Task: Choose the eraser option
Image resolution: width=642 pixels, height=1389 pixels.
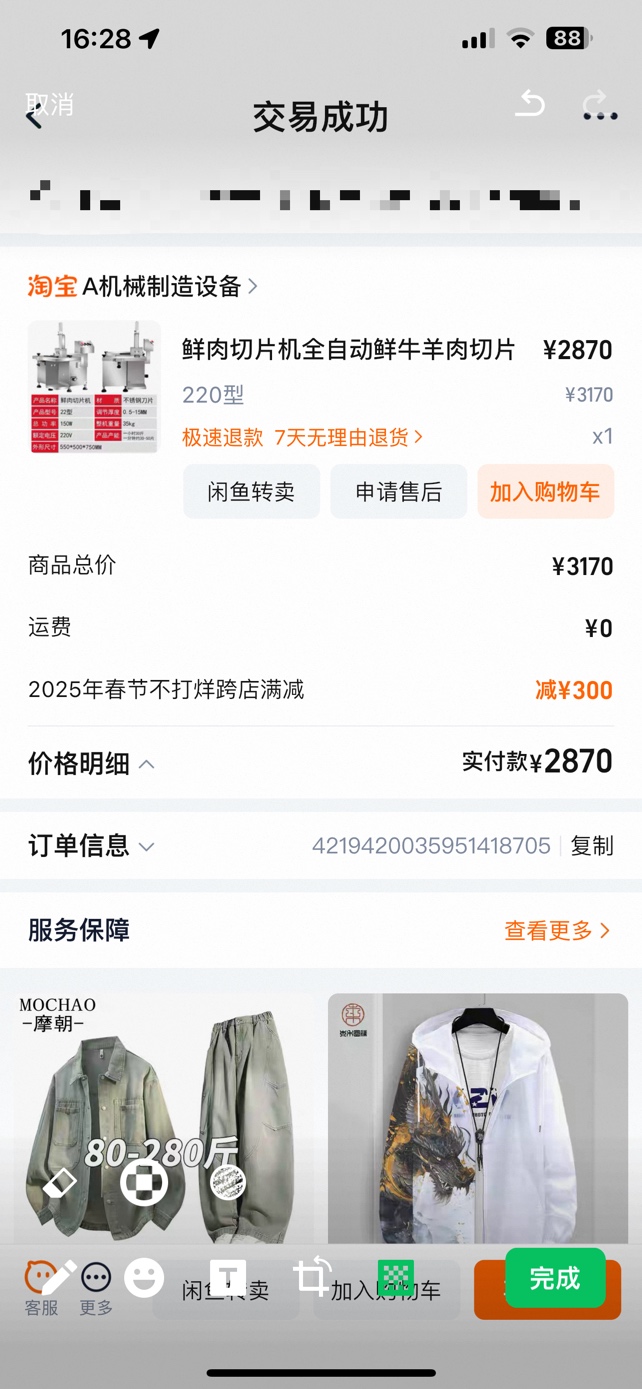Action: [x=60, y=1184]
